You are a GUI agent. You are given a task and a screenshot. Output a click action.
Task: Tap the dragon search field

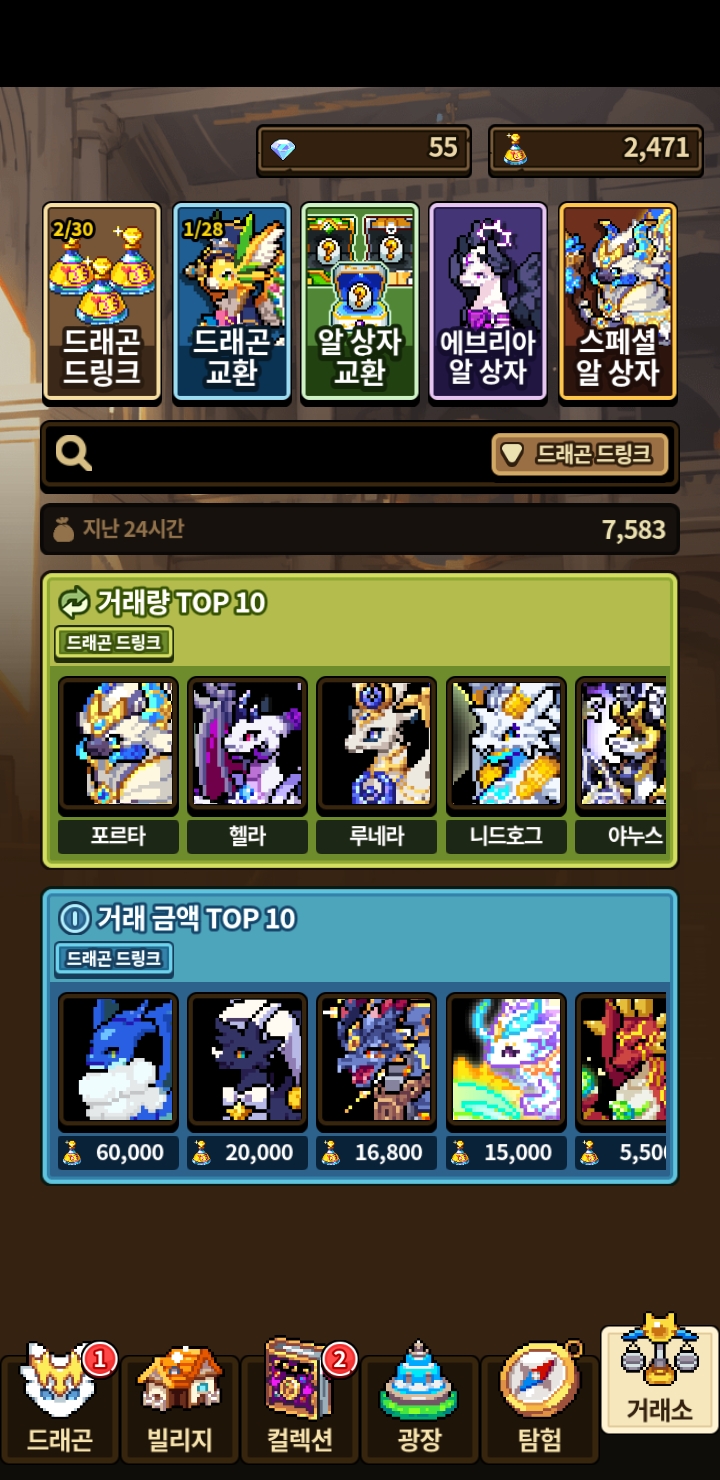pyautogui.click(x=280, y=455)
